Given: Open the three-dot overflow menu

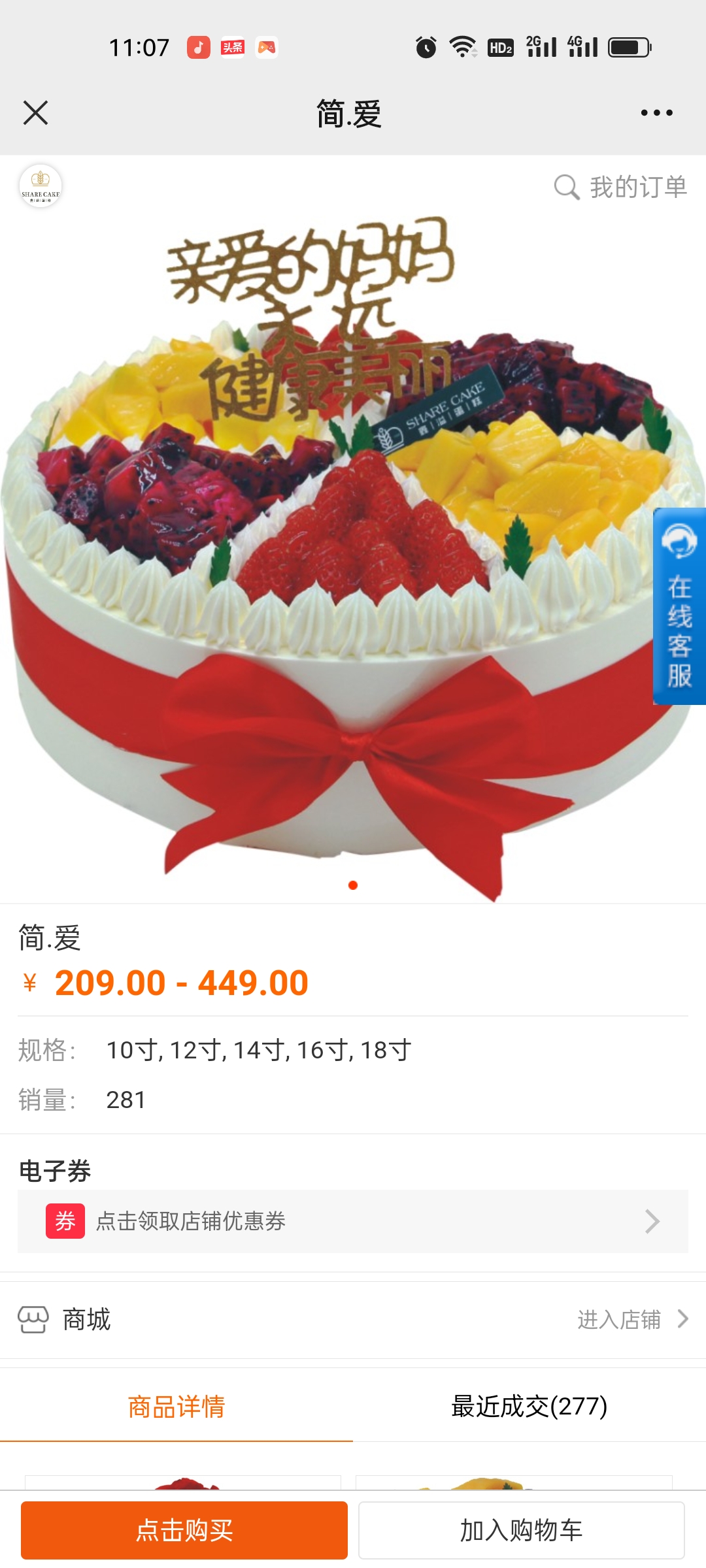Looking at the screenshot, I should tap(656, 113).
